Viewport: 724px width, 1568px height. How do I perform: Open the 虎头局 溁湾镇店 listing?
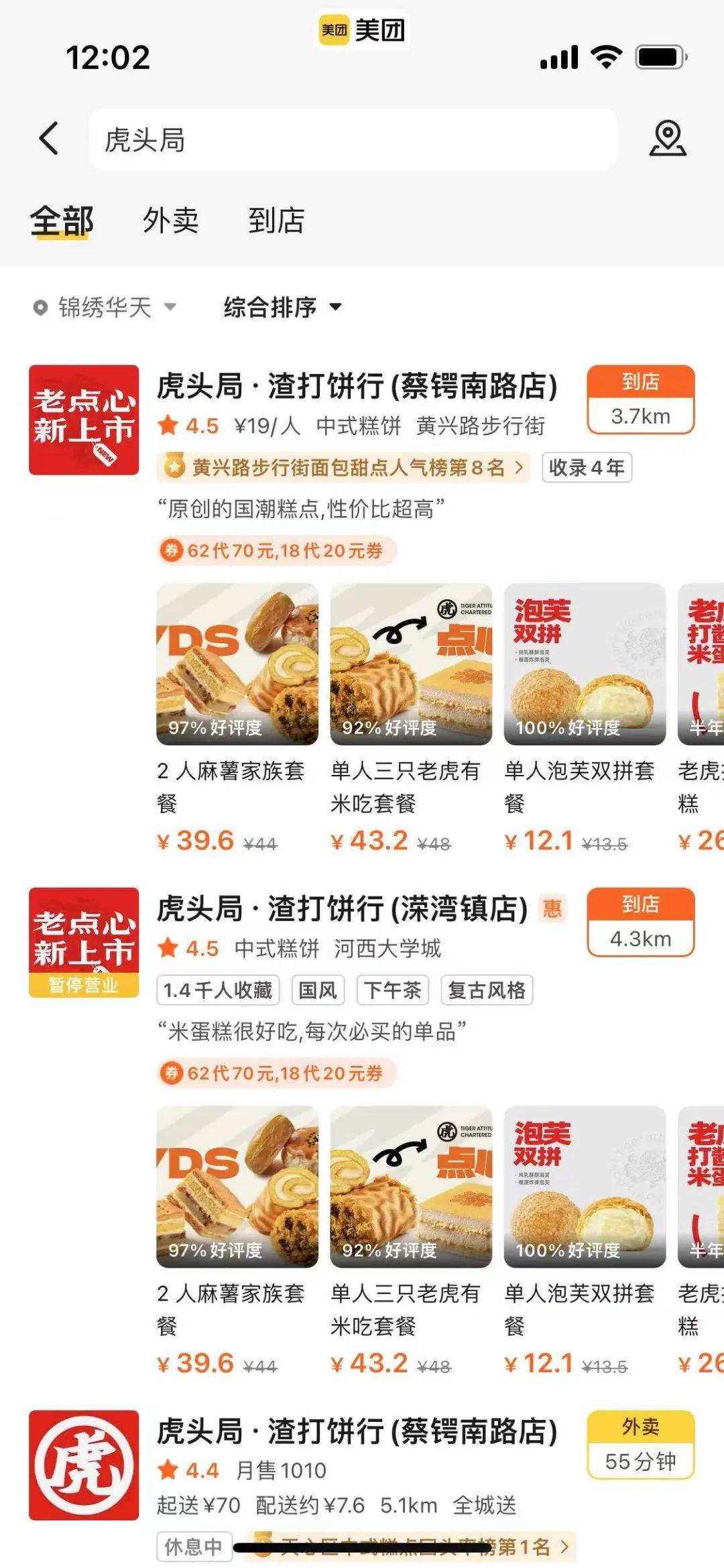(x=342, y=909)
